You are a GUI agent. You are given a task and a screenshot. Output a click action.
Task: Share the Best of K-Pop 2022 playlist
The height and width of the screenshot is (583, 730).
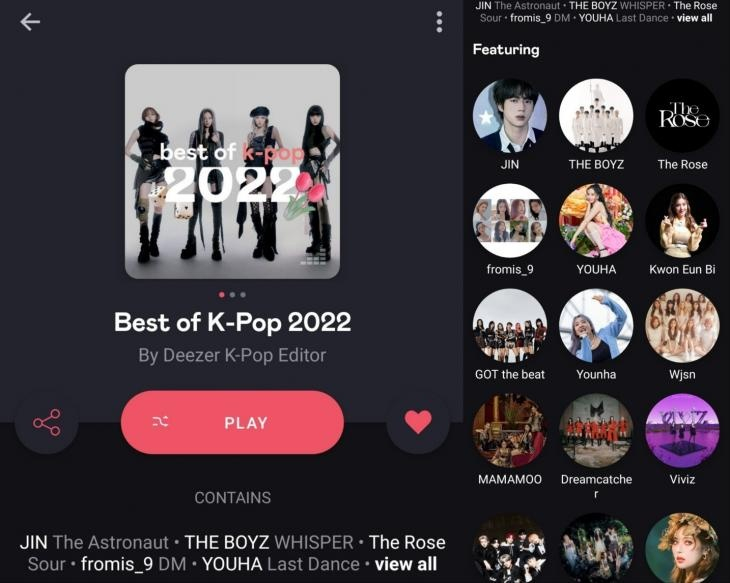click(x=47, y=423)
